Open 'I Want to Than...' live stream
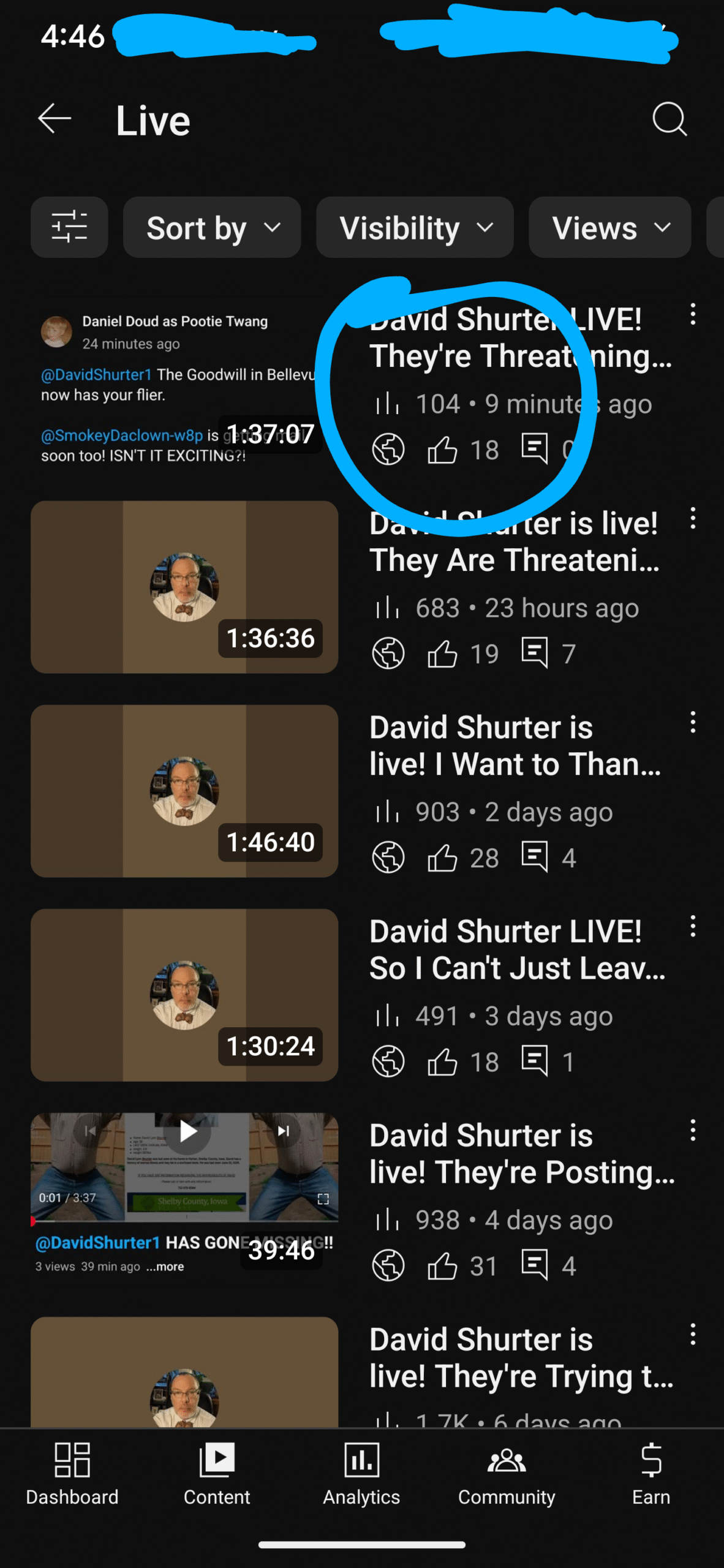 pyautogui.click(x=515, y=746)
